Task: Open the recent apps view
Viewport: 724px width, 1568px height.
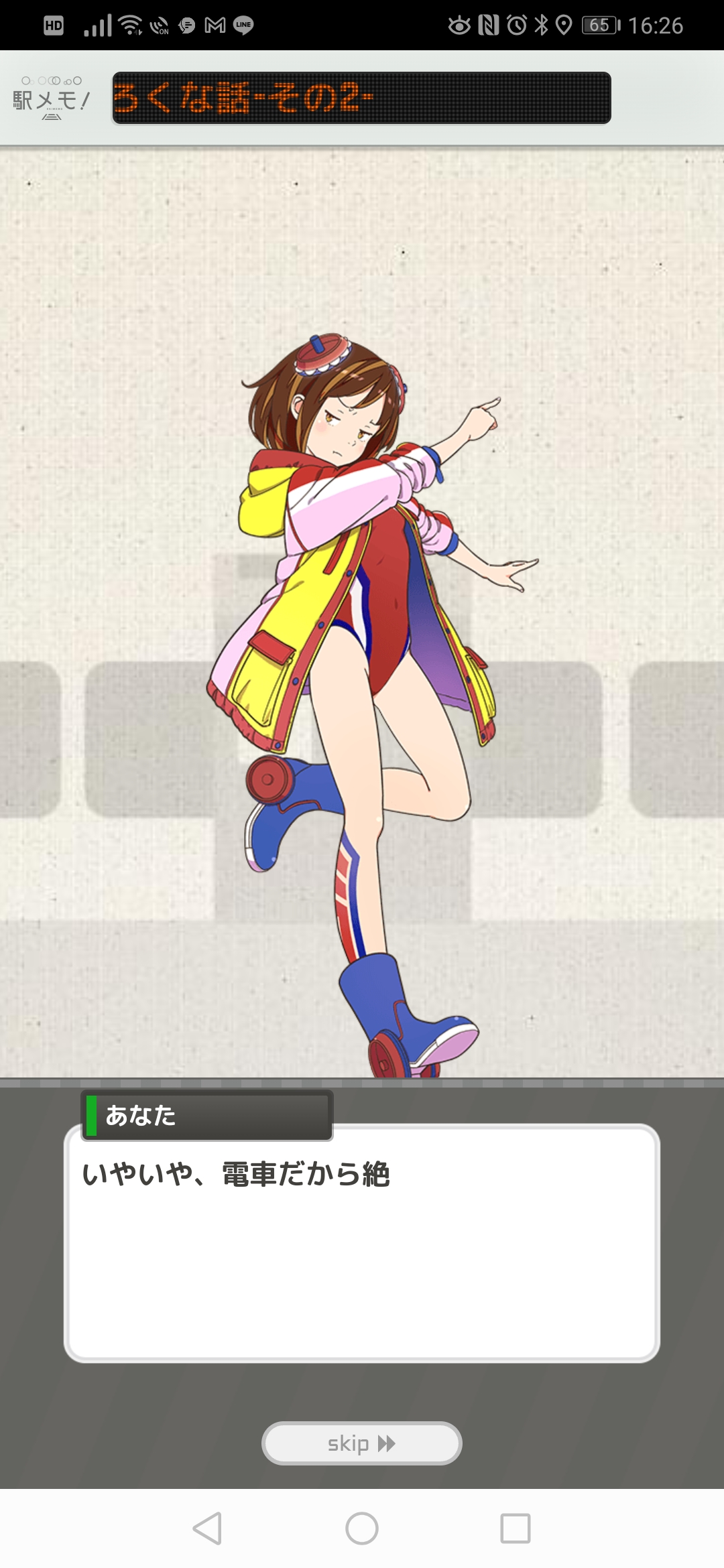Action: pyautogui.click(x=515, y=1528)
